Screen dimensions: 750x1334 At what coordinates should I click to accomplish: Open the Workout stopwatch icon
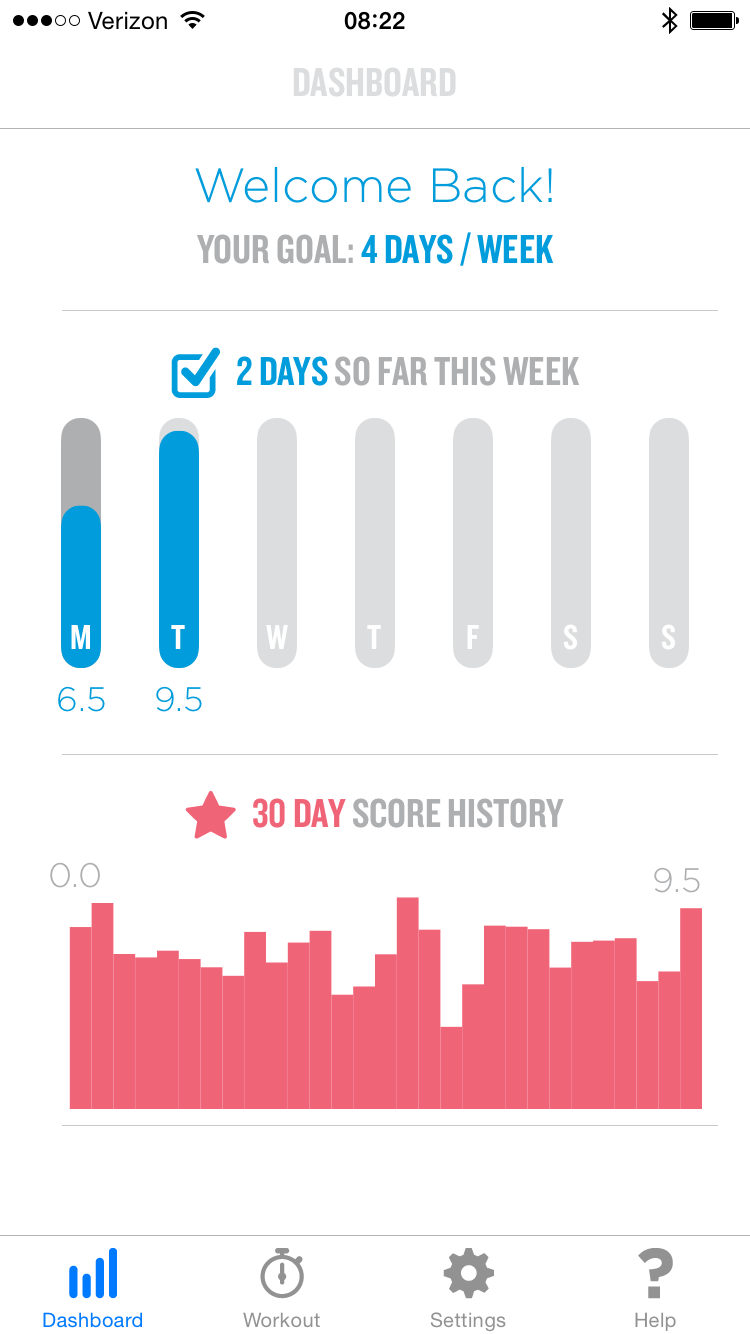tap(281, 1274)
